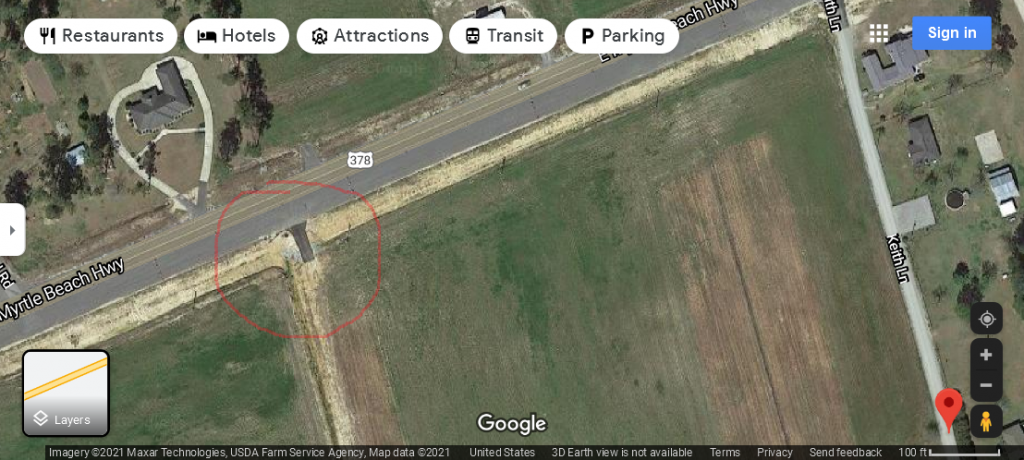The image size is (1024, 460).
Task: Show nearby Attractions
Action: 370,36
